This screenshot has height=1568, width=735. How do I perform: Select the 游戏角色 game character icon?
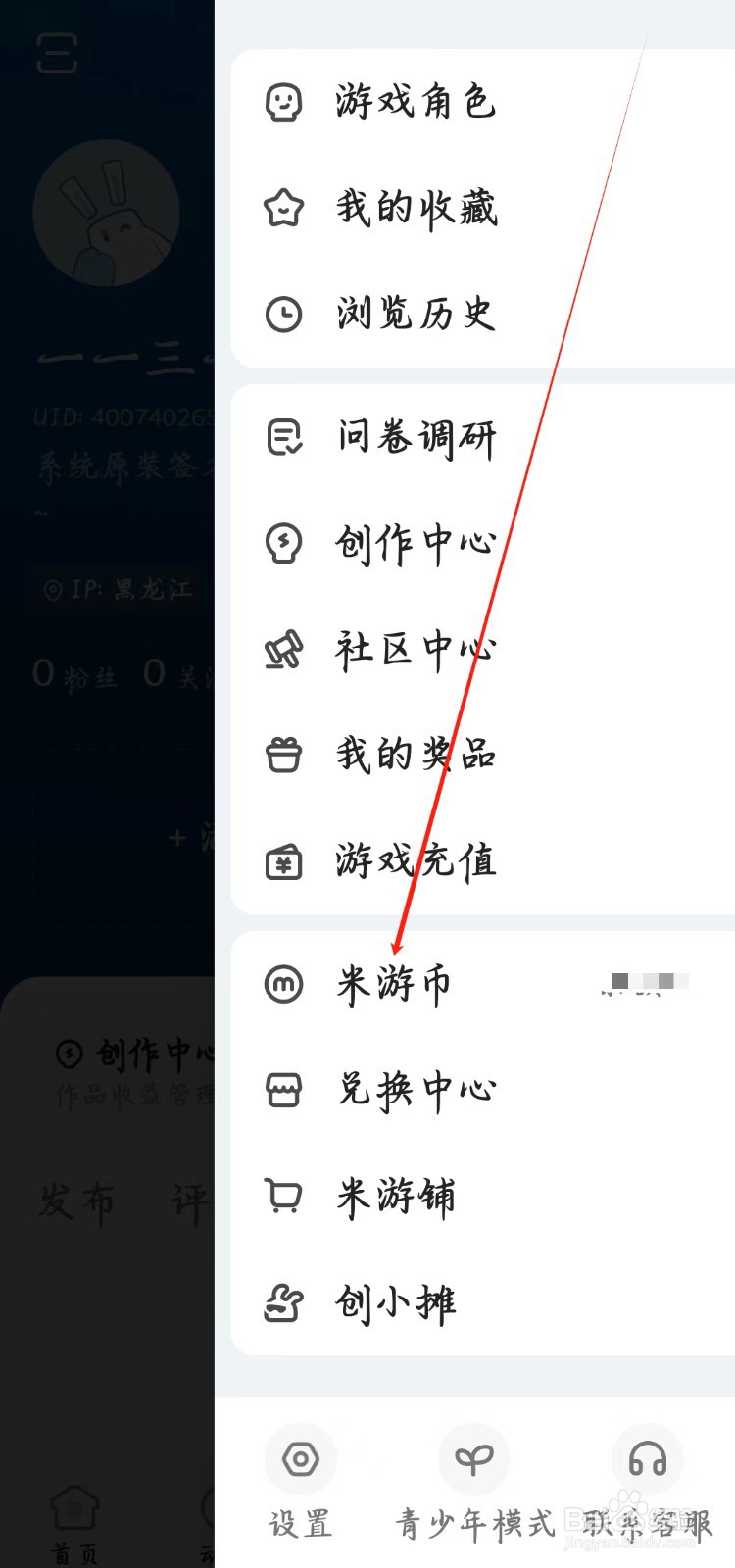click(283, 101)
